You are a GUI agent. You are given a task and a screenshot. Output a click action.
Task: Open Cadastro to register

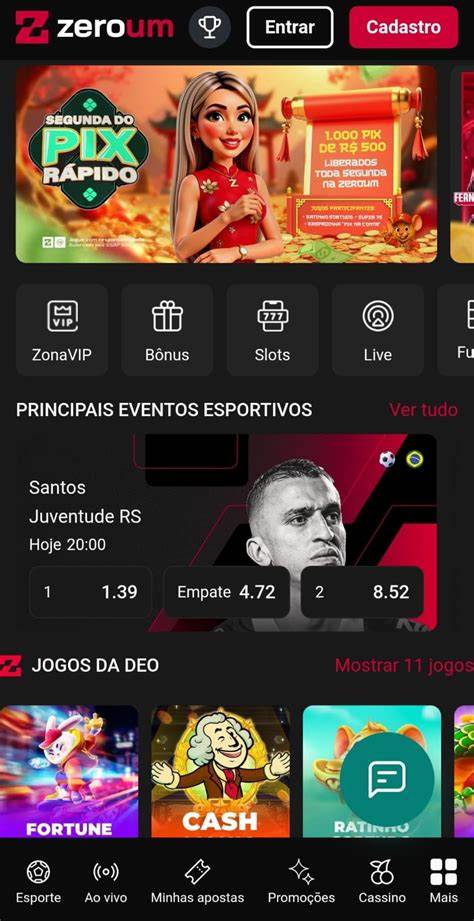[404, 27]
